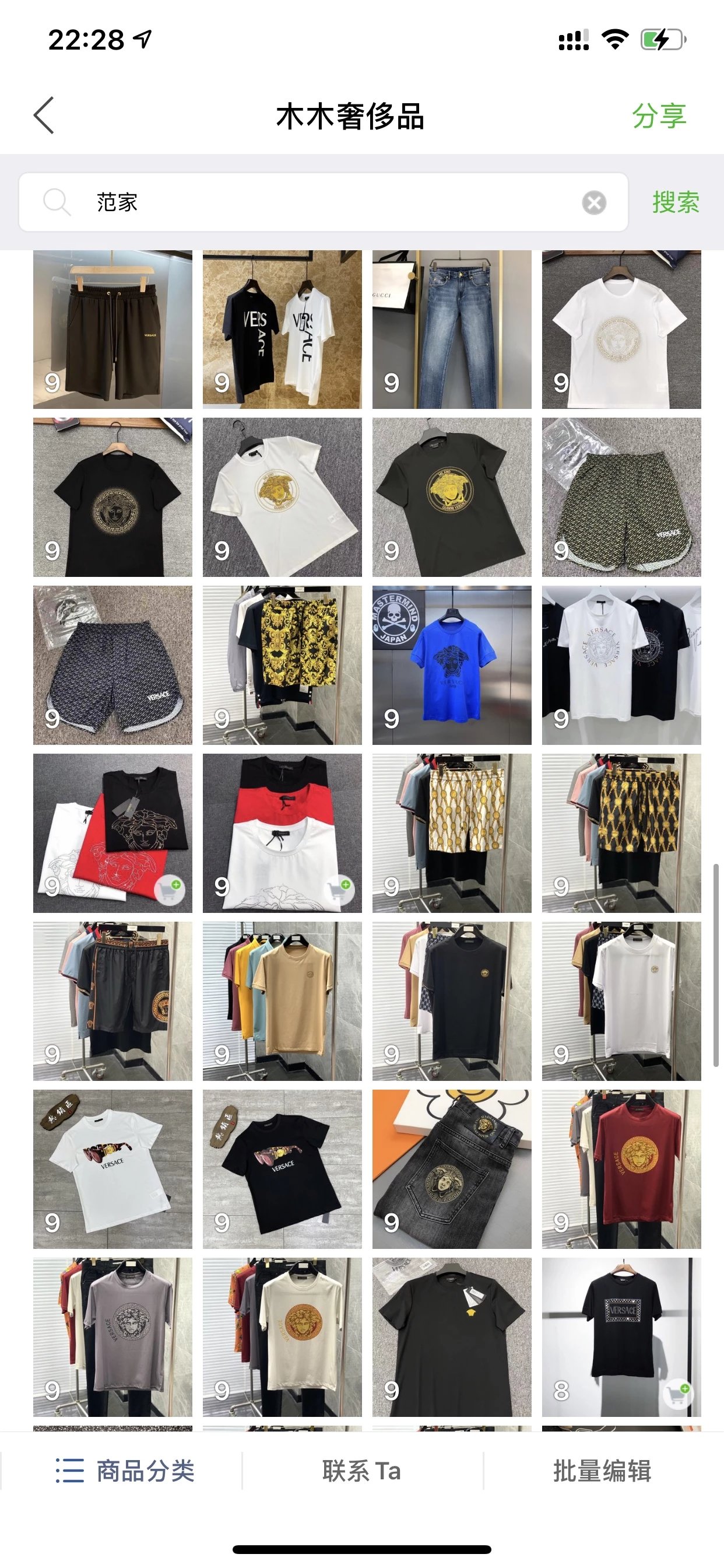
Task: Tap the 搜索 search button
Action: (x=676, y=202)
